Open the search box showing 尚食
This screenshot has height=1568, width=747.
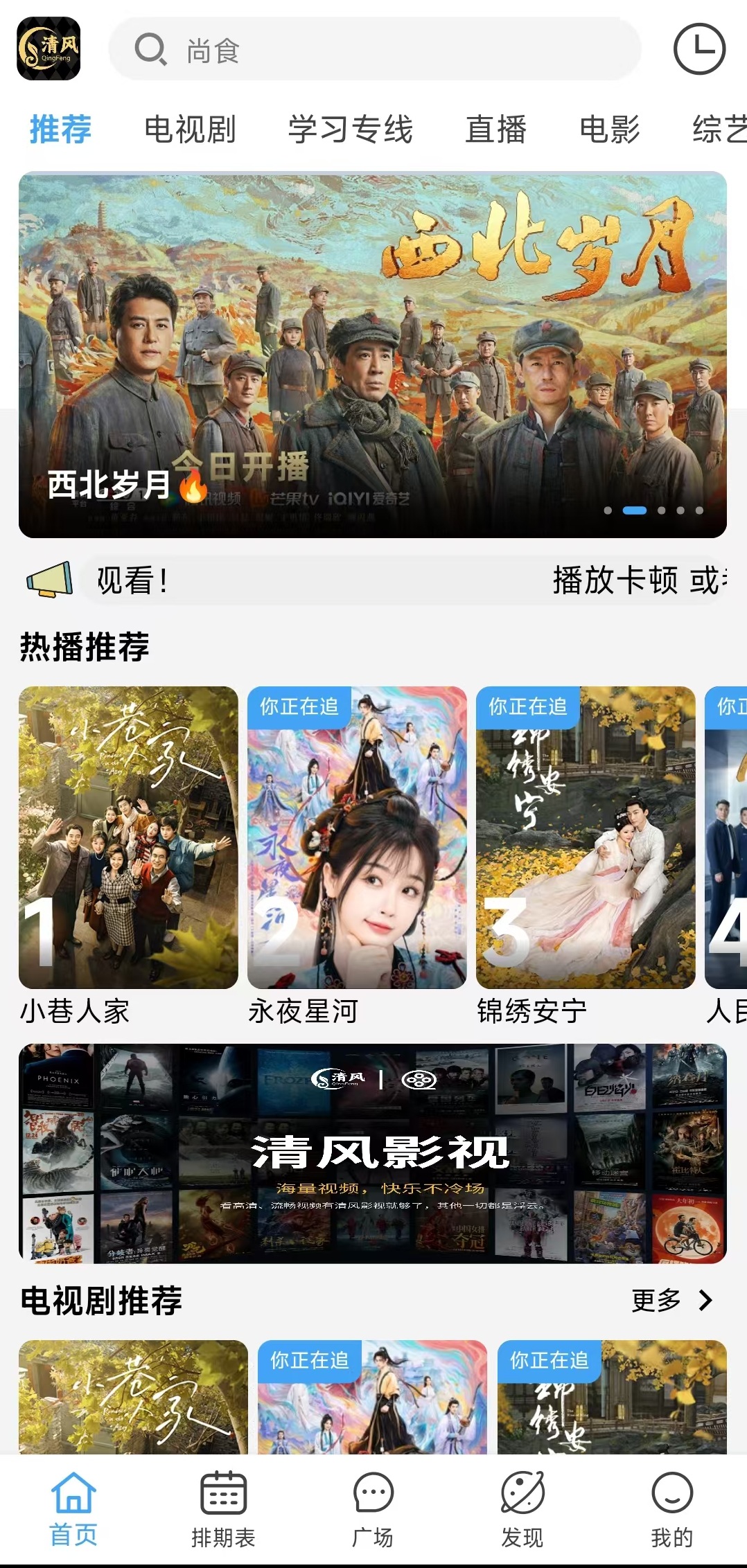click(x=374, y=50)
